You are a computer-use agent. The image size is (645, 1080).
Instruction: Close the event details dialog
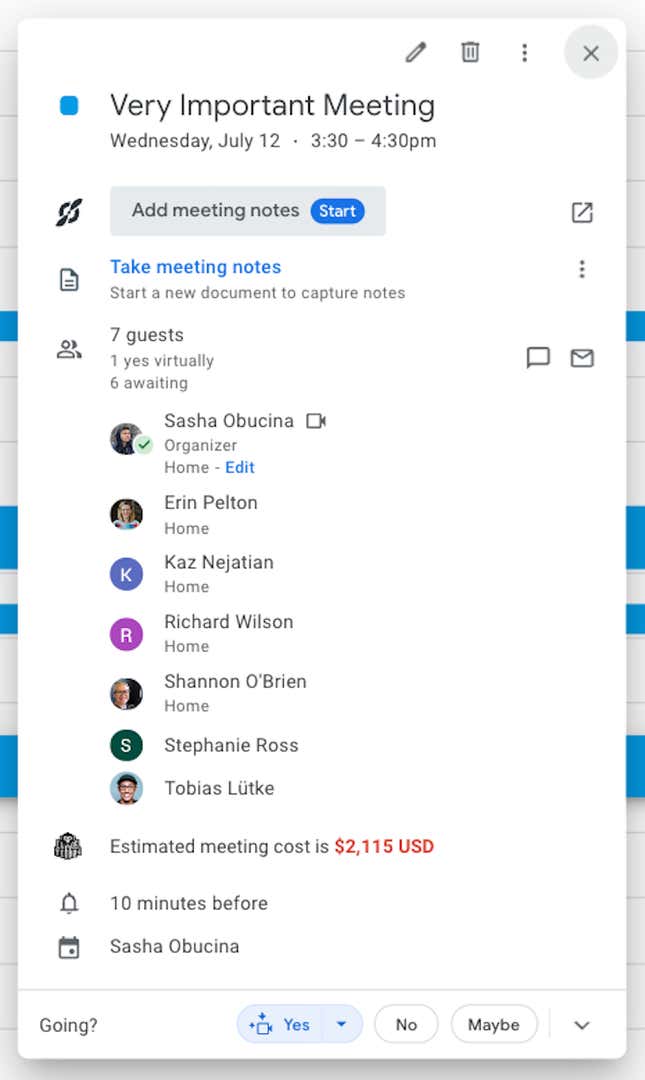[x=591, y=53]
